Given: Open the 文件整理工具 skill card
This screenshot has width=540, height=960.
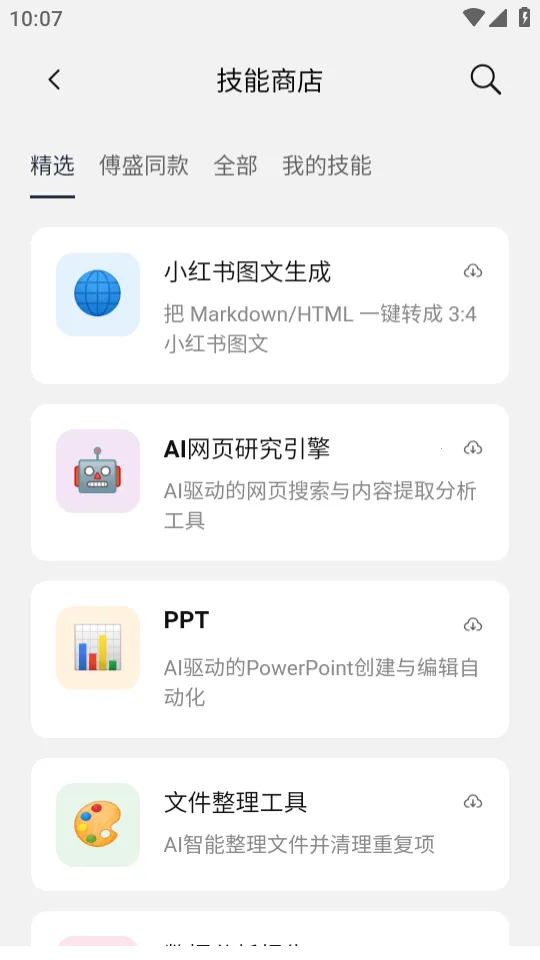Looking at the screenshot, I should coord(270,824).
